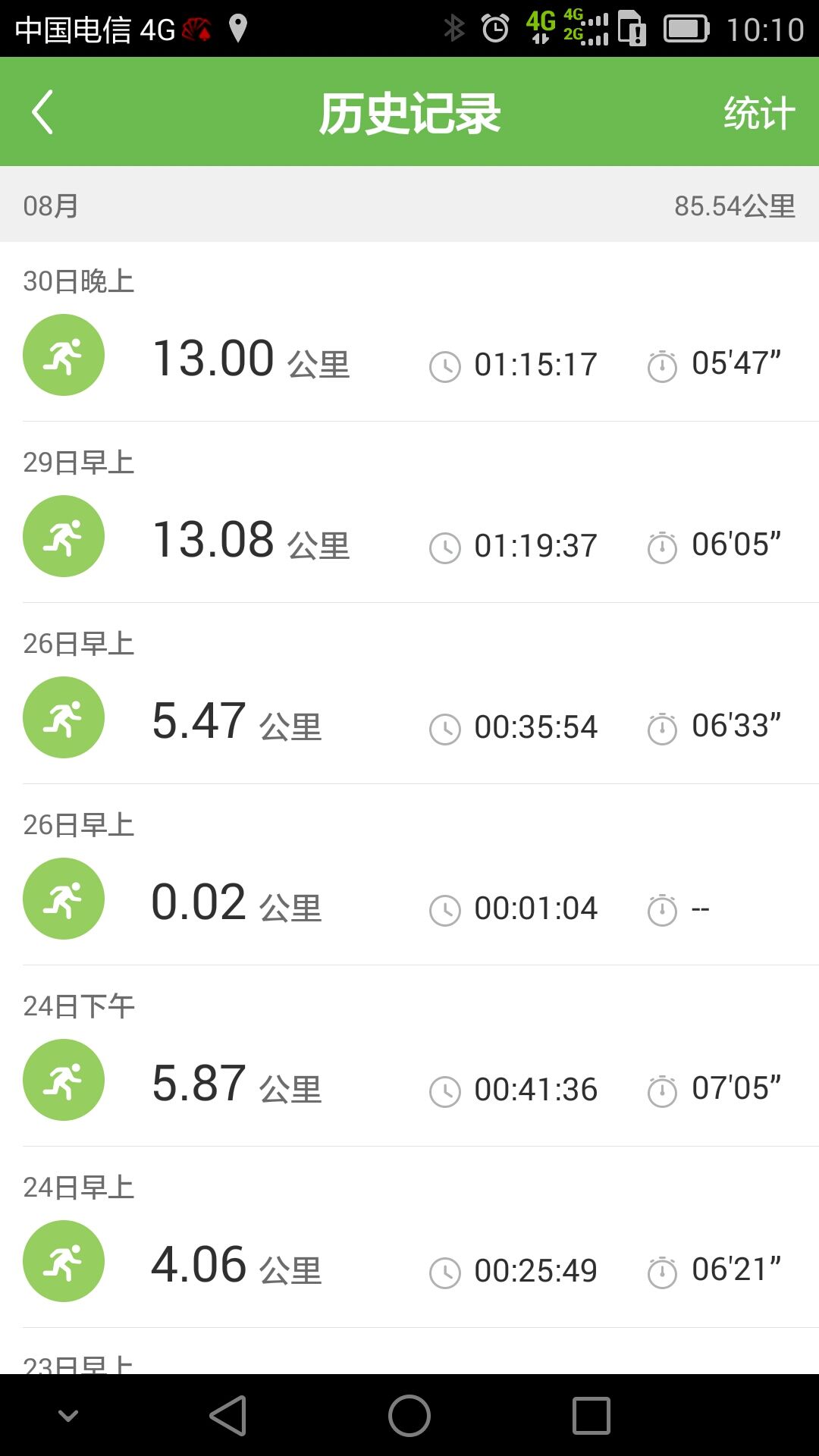
Task: Open the 13.08 公里 run record
Action: (409, 538)
